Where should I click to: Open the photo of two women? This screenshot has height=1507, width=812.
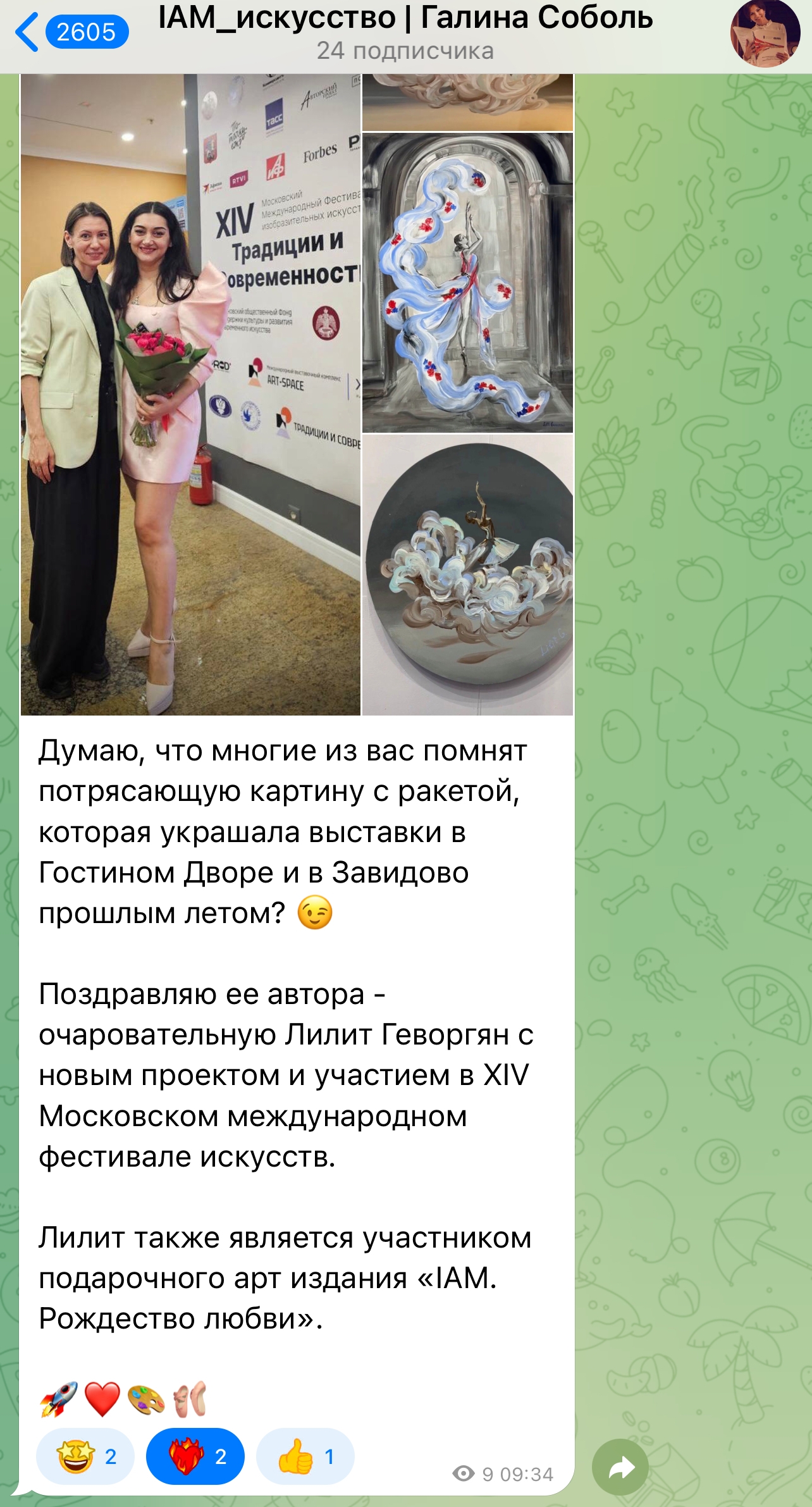pyautogui.click(x=190, y=394)
